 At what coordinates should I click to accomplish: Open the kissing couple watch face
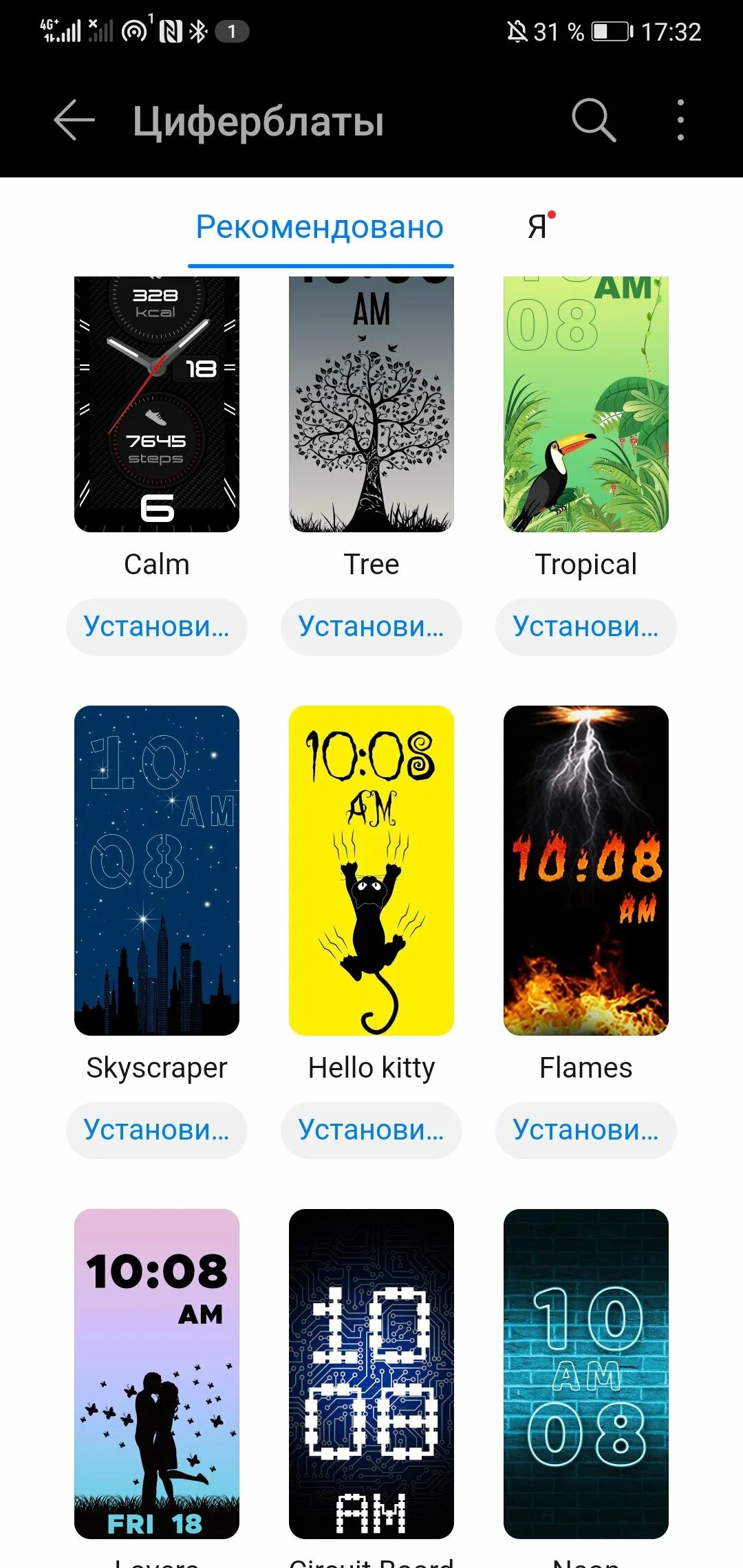point(157,1374)
